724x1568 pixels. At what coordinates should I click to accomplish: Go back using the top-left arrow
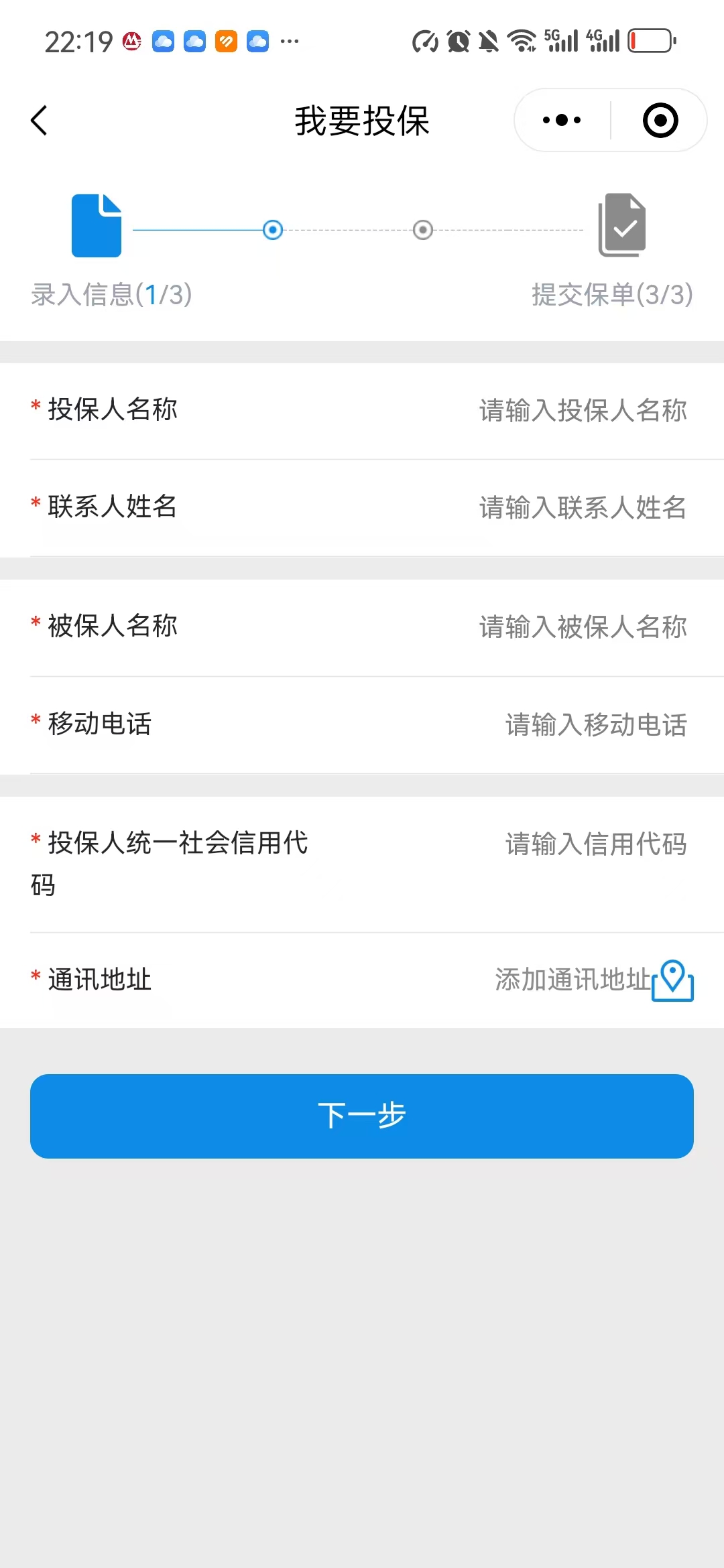pos(40,121)
